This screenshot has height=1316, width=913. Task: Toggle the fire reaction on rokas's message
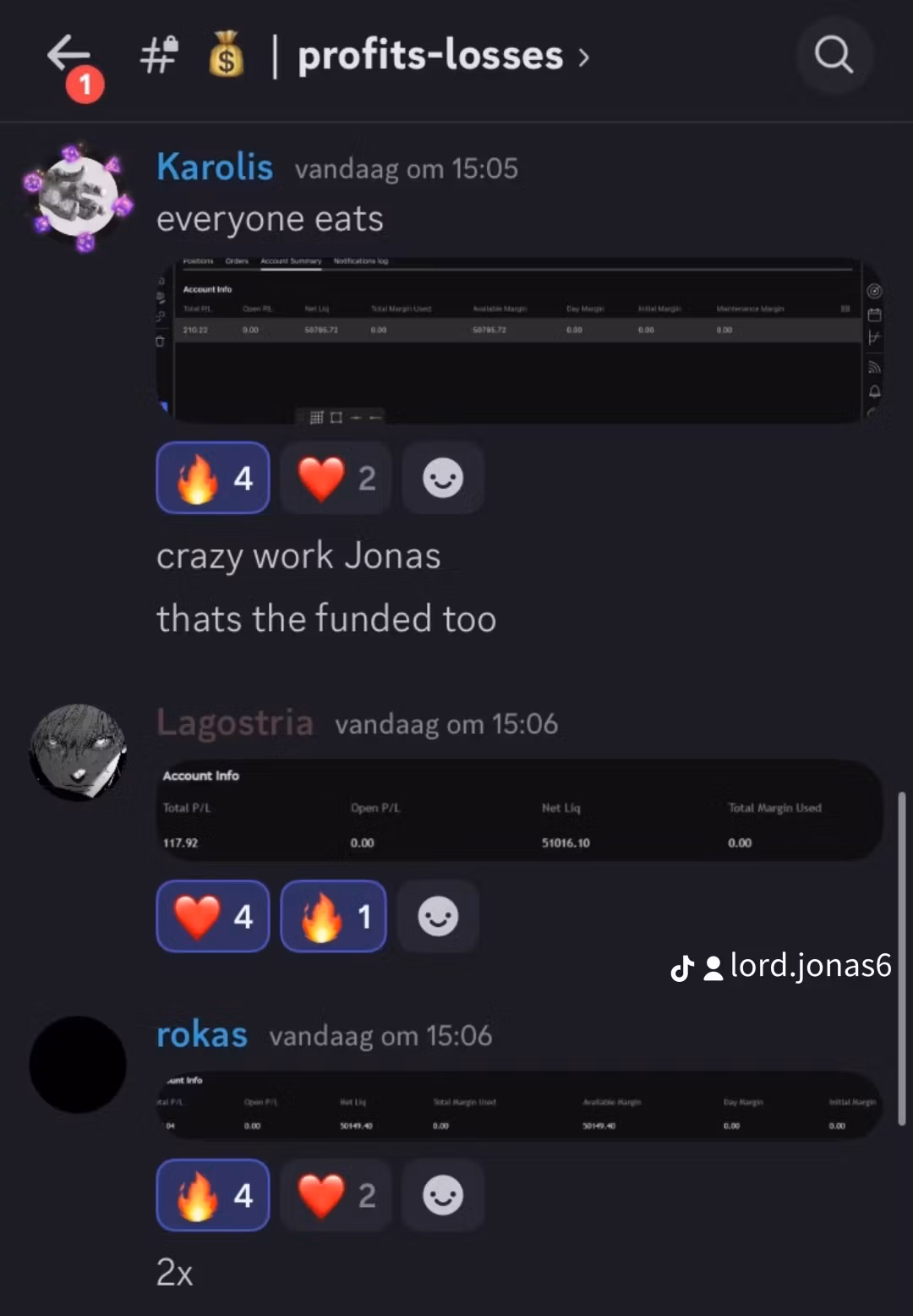[x=213, y=1195]
